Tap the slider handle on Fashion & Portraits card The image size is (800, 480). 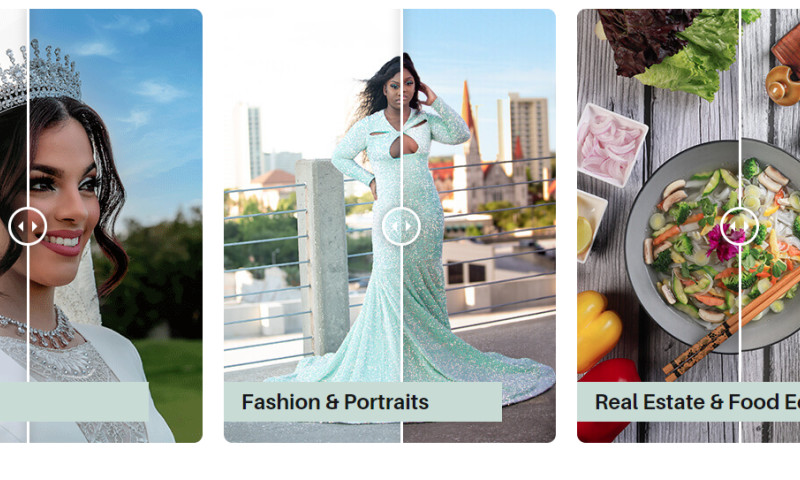401,226
